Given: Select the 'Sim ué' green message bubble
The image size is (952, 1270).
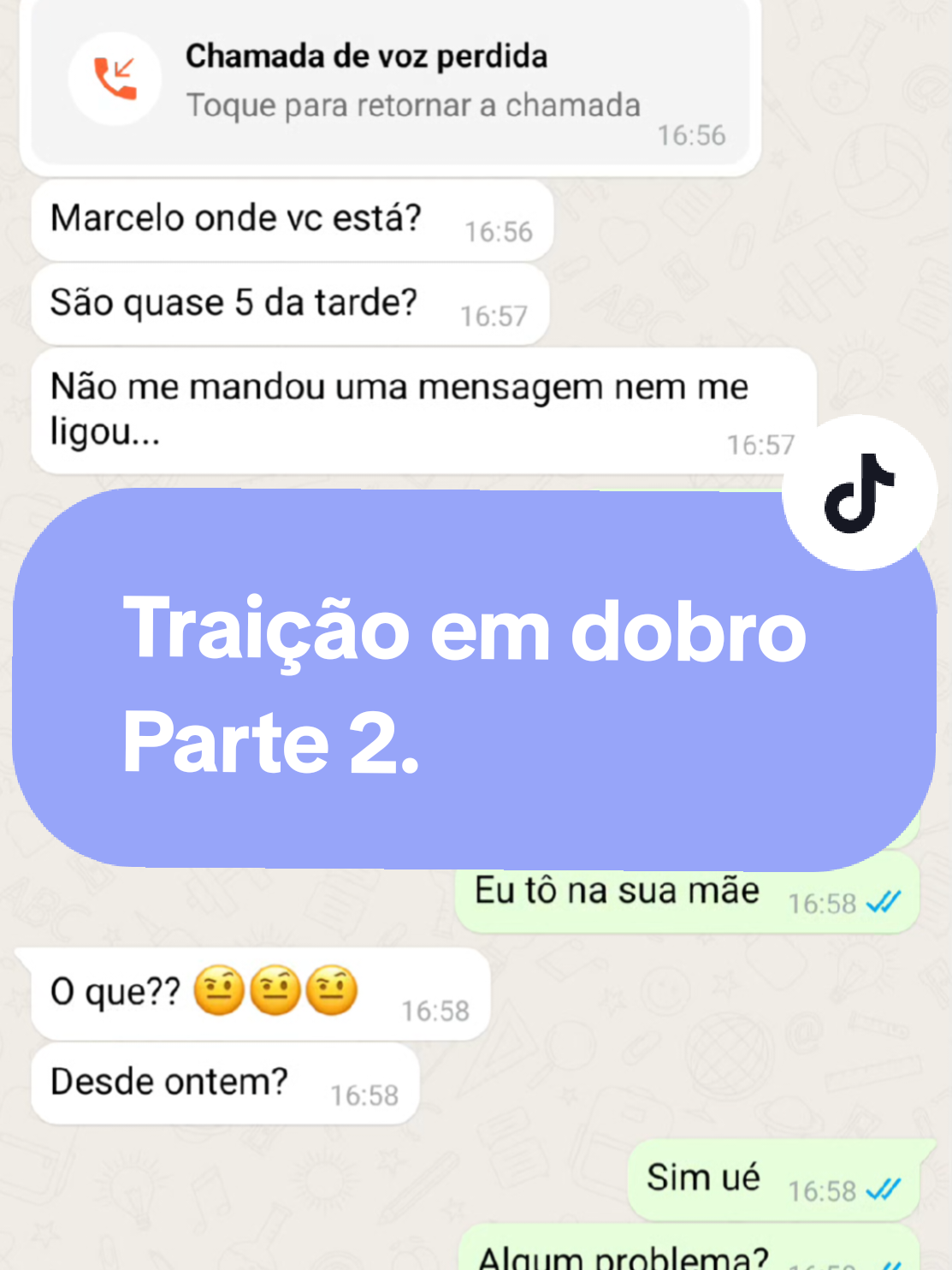Looking at the screenshot, I should 703,1177.
